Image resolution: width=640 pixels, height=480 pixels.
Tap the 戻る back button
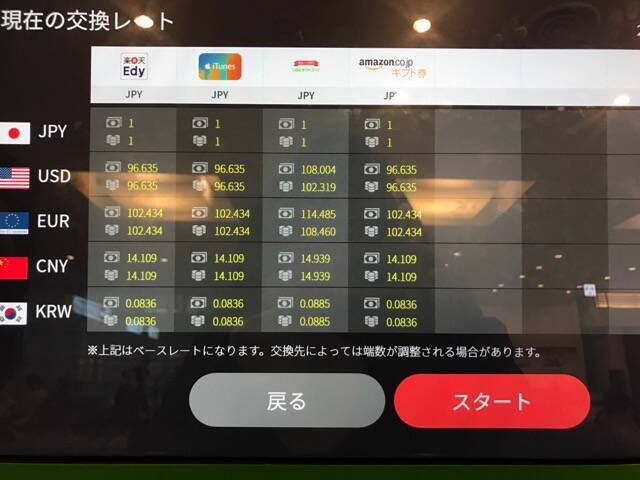point(287,401)
